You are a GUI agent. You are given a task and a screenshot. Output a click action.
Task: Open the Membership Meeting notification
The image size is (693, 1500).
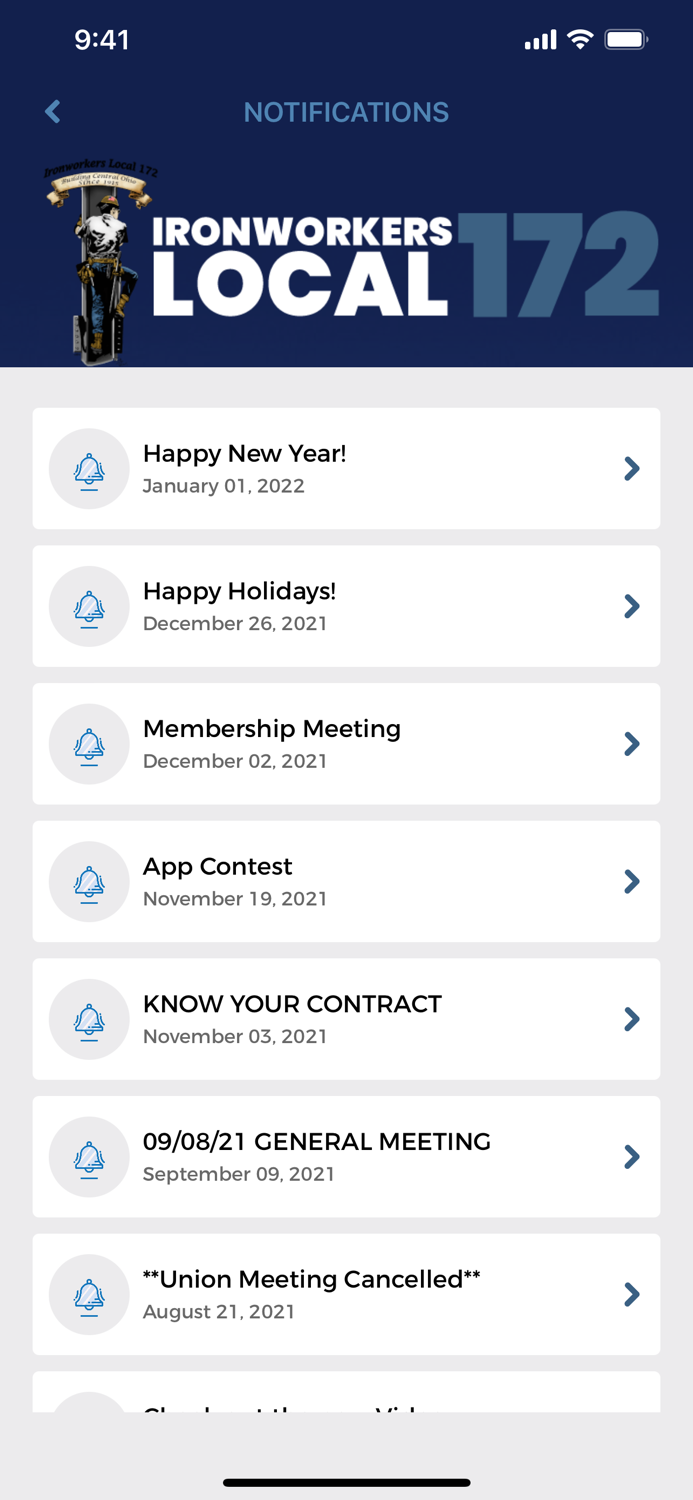346,744
